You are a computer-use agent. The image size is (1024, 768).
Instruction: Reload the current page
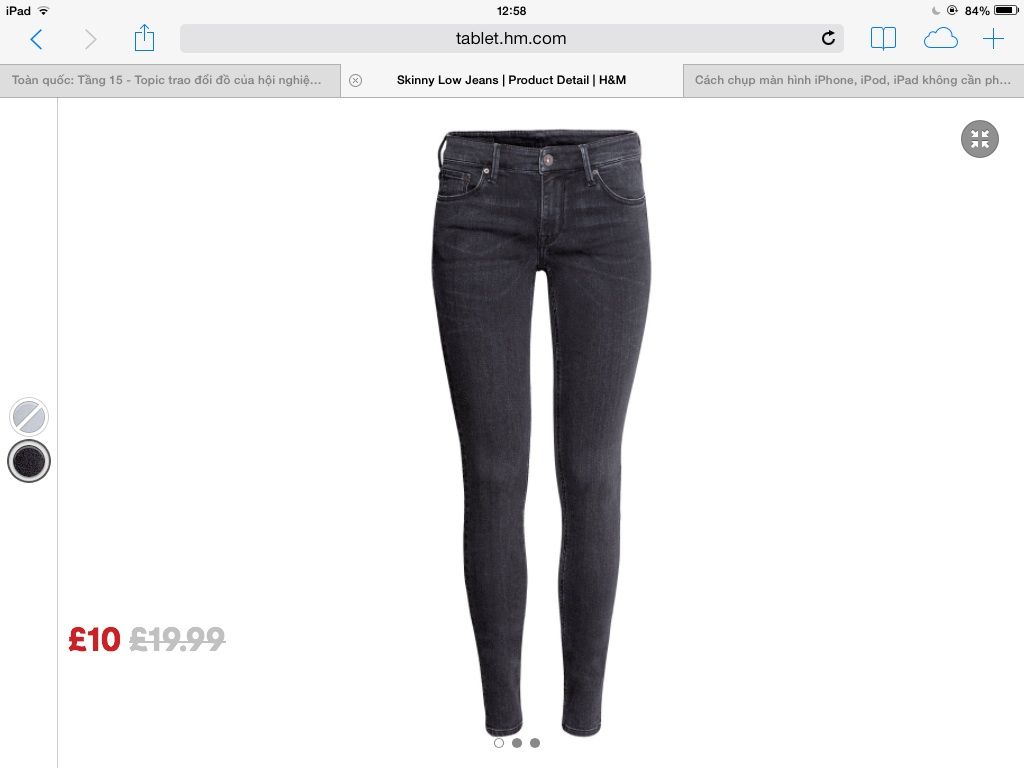(x=828, y=39)
